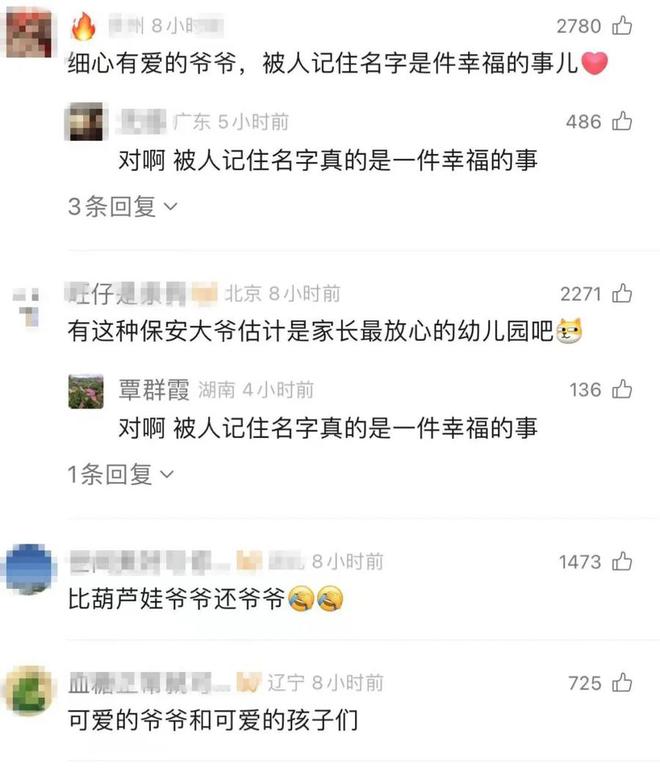Open 覃群霞's profile avatar
Viewport: 660px width, 768px height.
click(86, 391)
